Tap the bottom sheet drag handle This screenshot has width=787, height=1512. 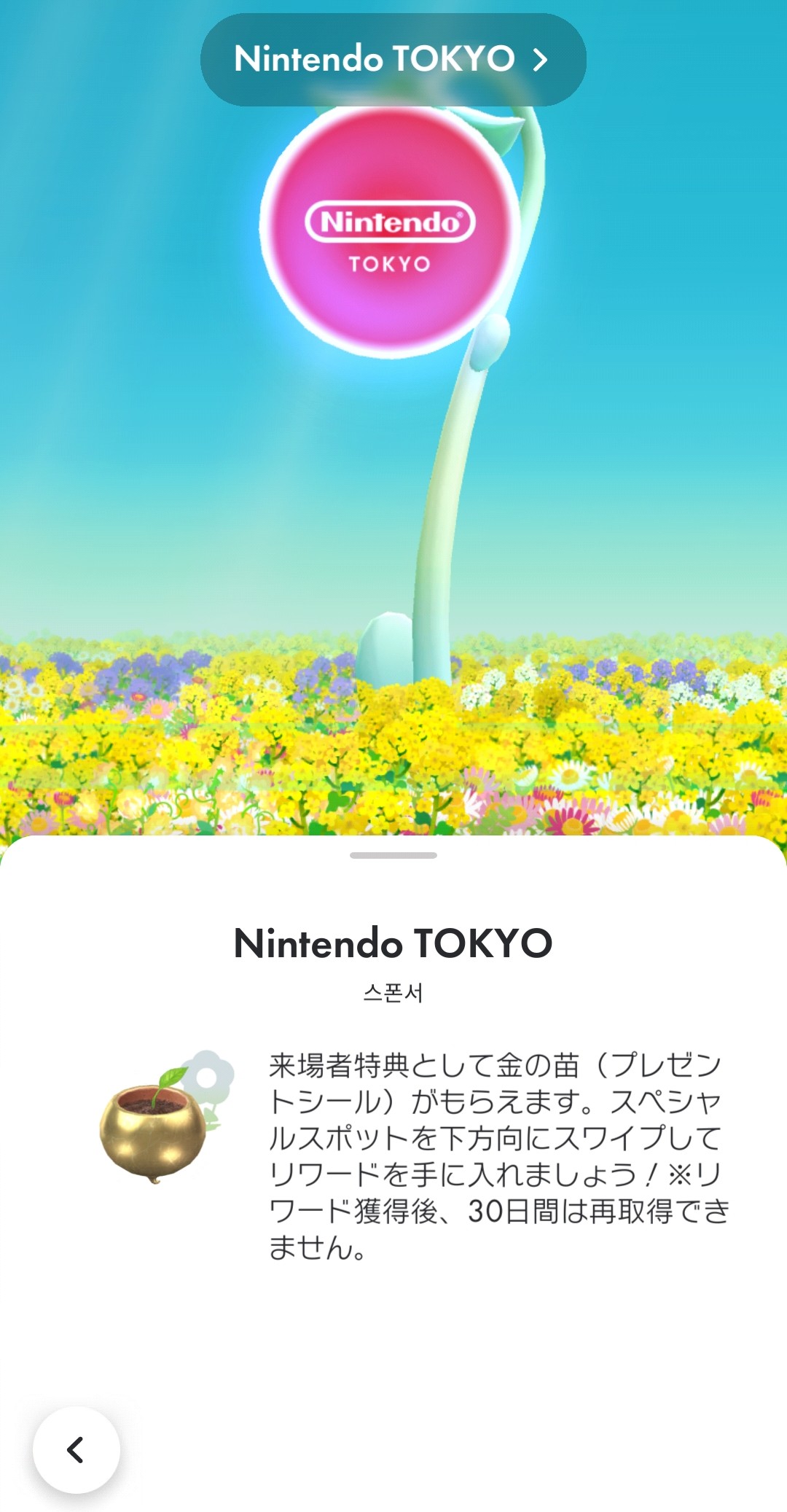(x=393, y=855)
